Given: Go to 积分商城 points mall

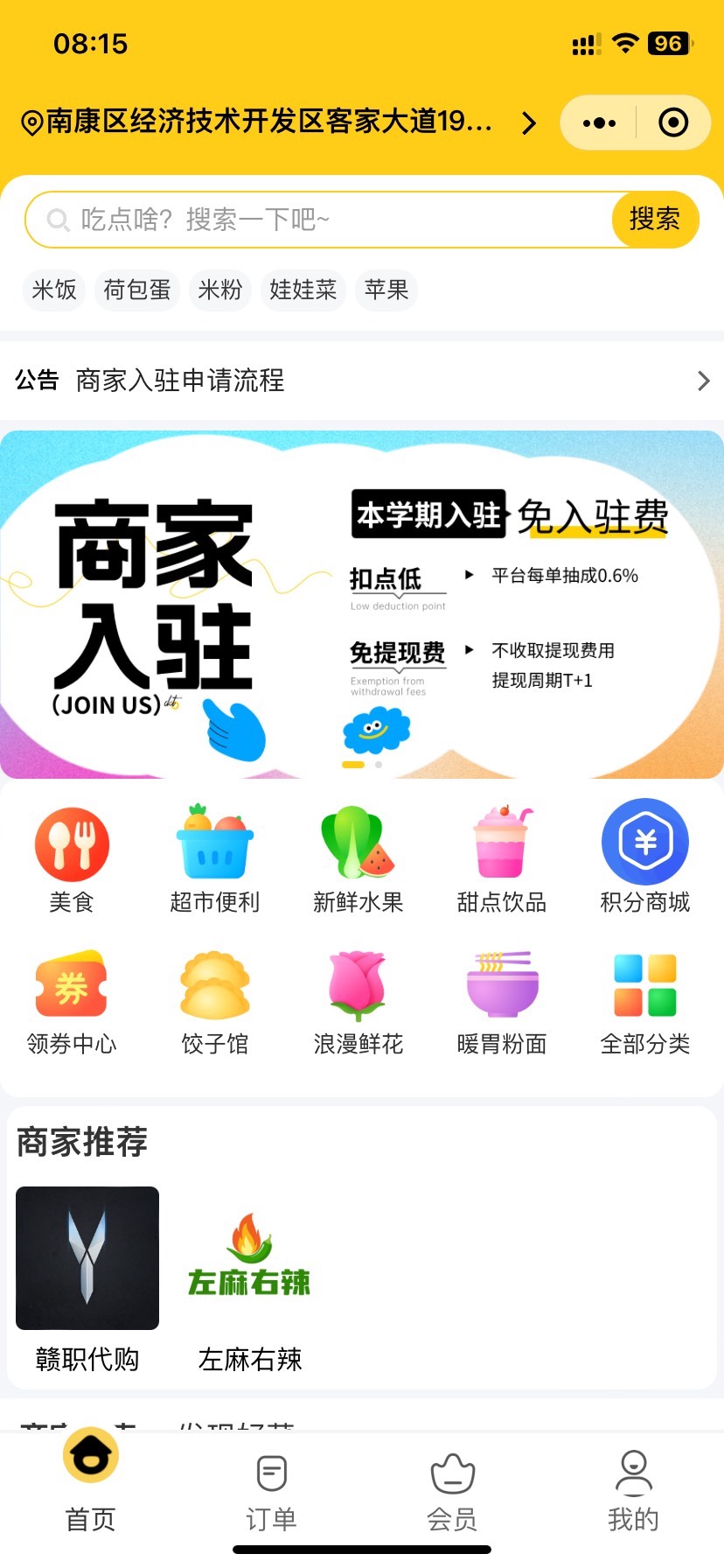Looking at the screenshot, I should tap(645, 858).
